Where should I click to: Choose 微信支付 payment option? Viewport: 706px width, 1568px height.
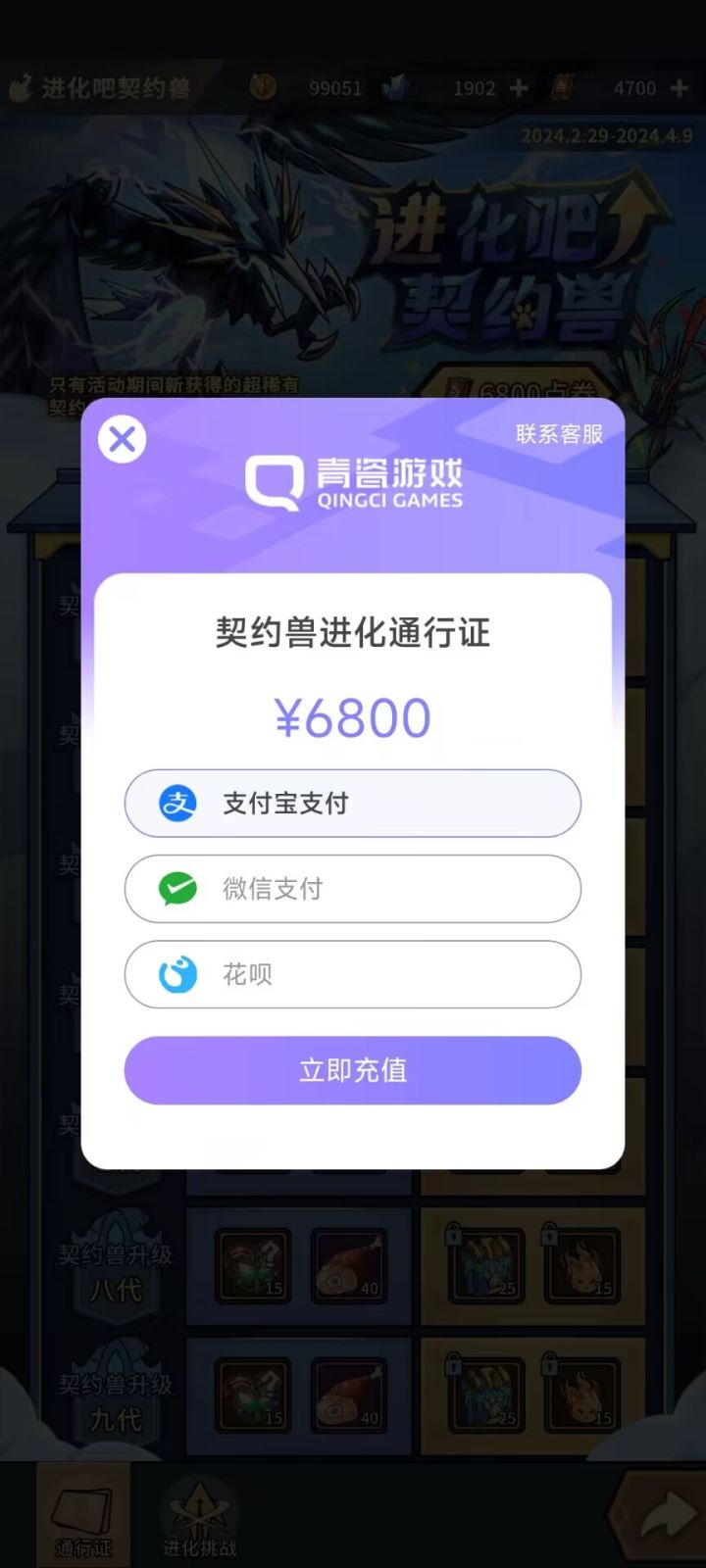[x=351, y=888]
